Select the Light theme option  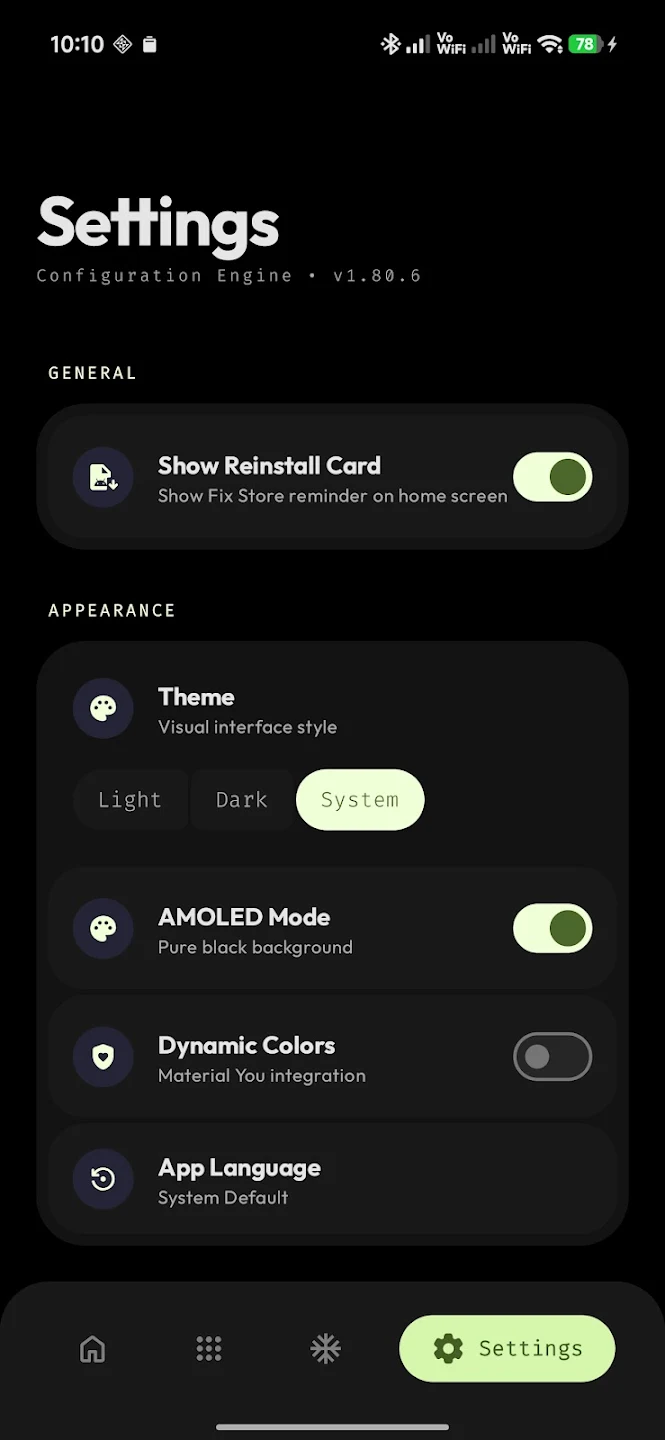130,800
